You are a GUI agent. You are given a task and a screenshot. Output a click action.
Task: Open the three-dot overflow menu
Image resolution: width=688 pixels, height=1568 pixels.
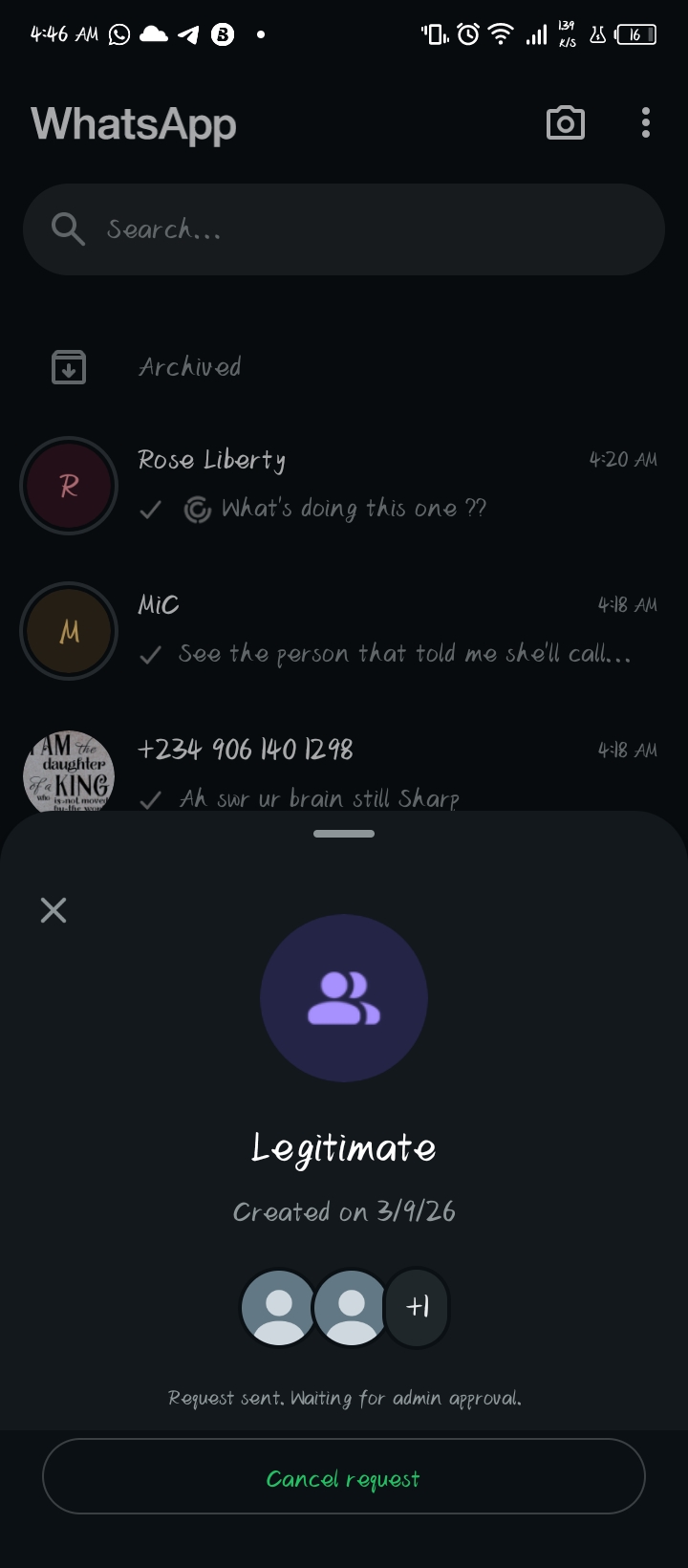(646, 123)
